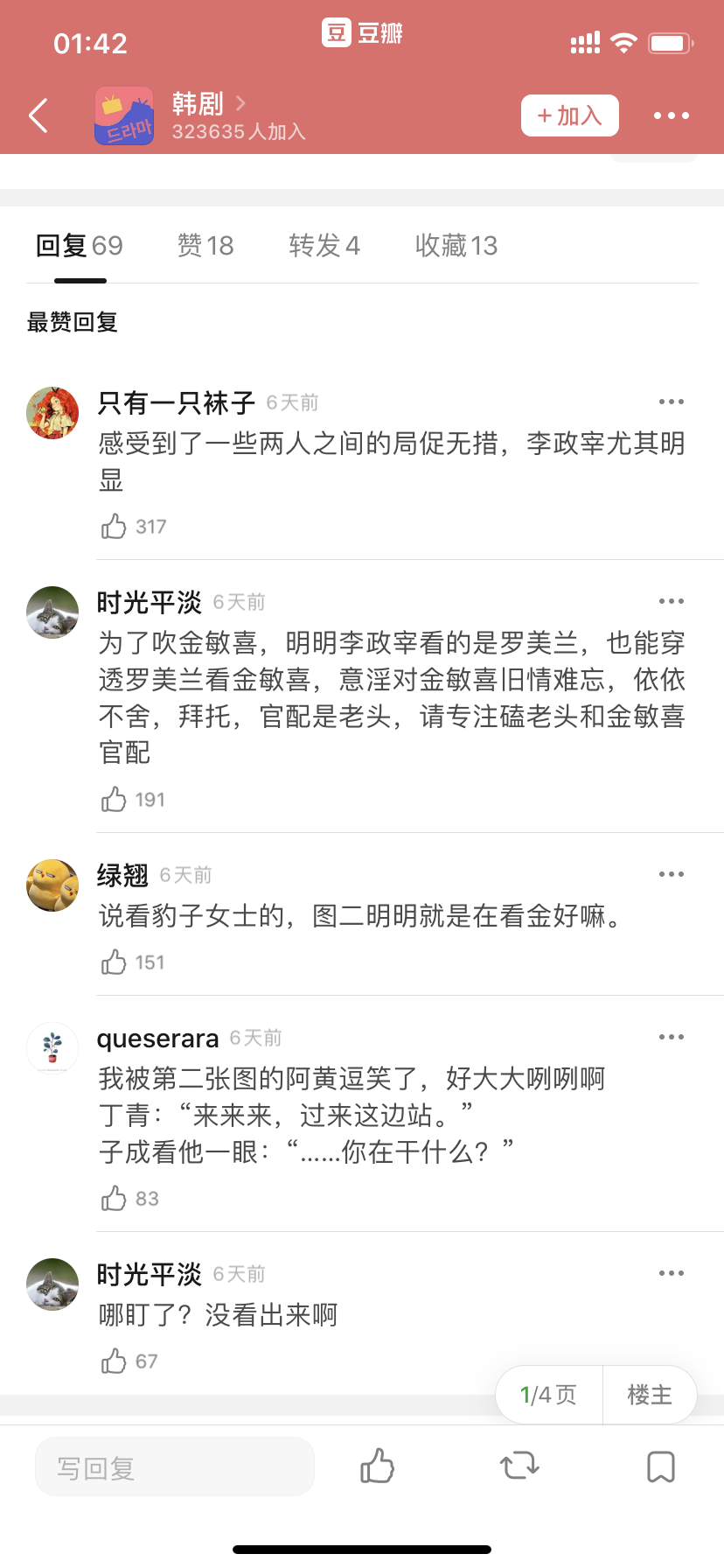Bookmark this post from bottom bar
Viewport: 724px width, 1568px height.
660,1466
